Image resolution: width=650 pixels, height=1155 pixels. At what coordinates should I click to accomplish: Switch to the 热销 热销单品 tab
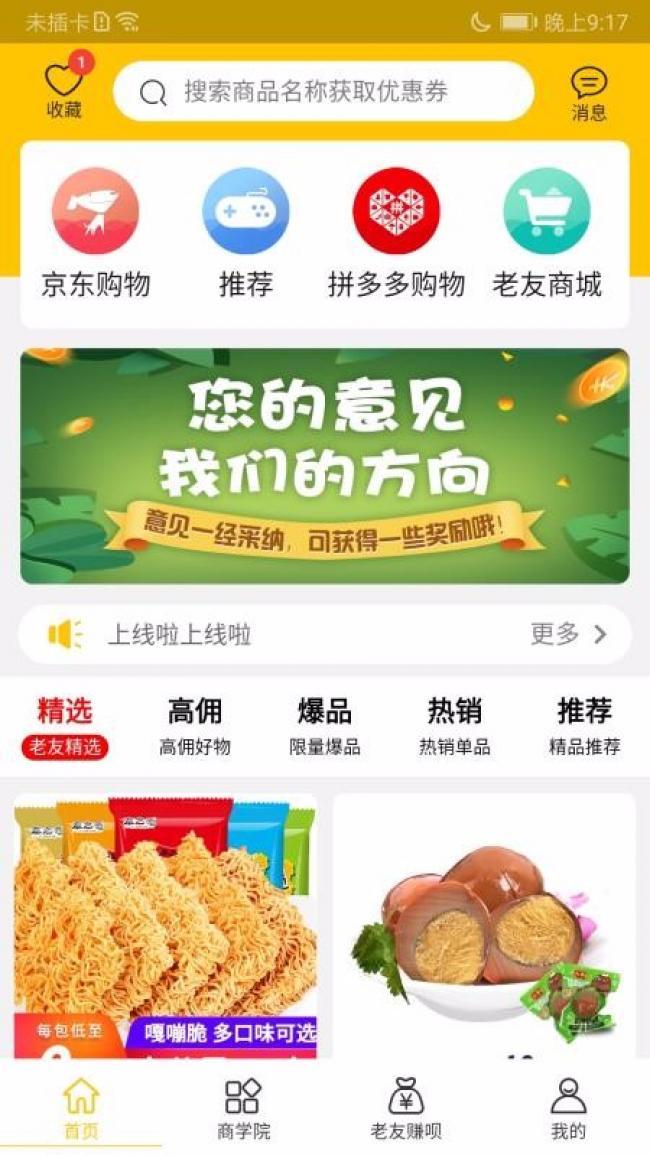tap(455, 727)
